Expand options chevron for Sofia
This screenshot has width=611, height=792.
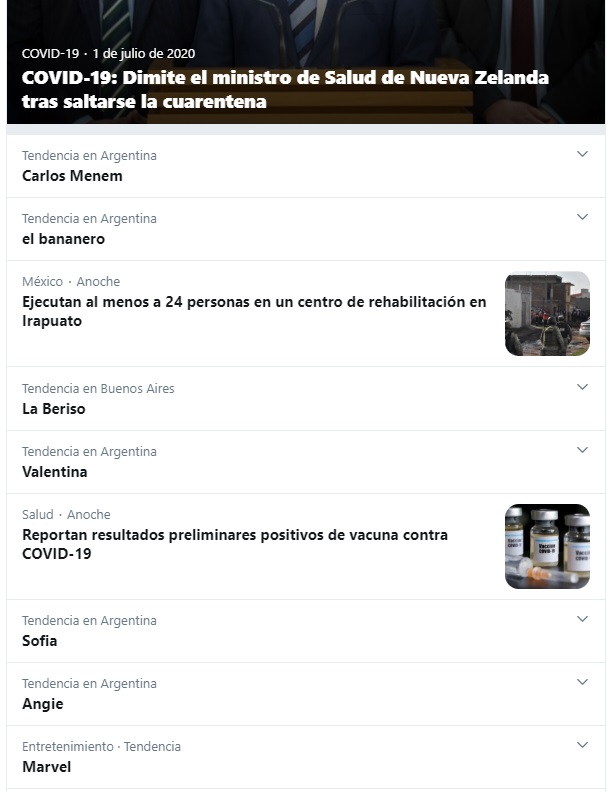point(583,619)
